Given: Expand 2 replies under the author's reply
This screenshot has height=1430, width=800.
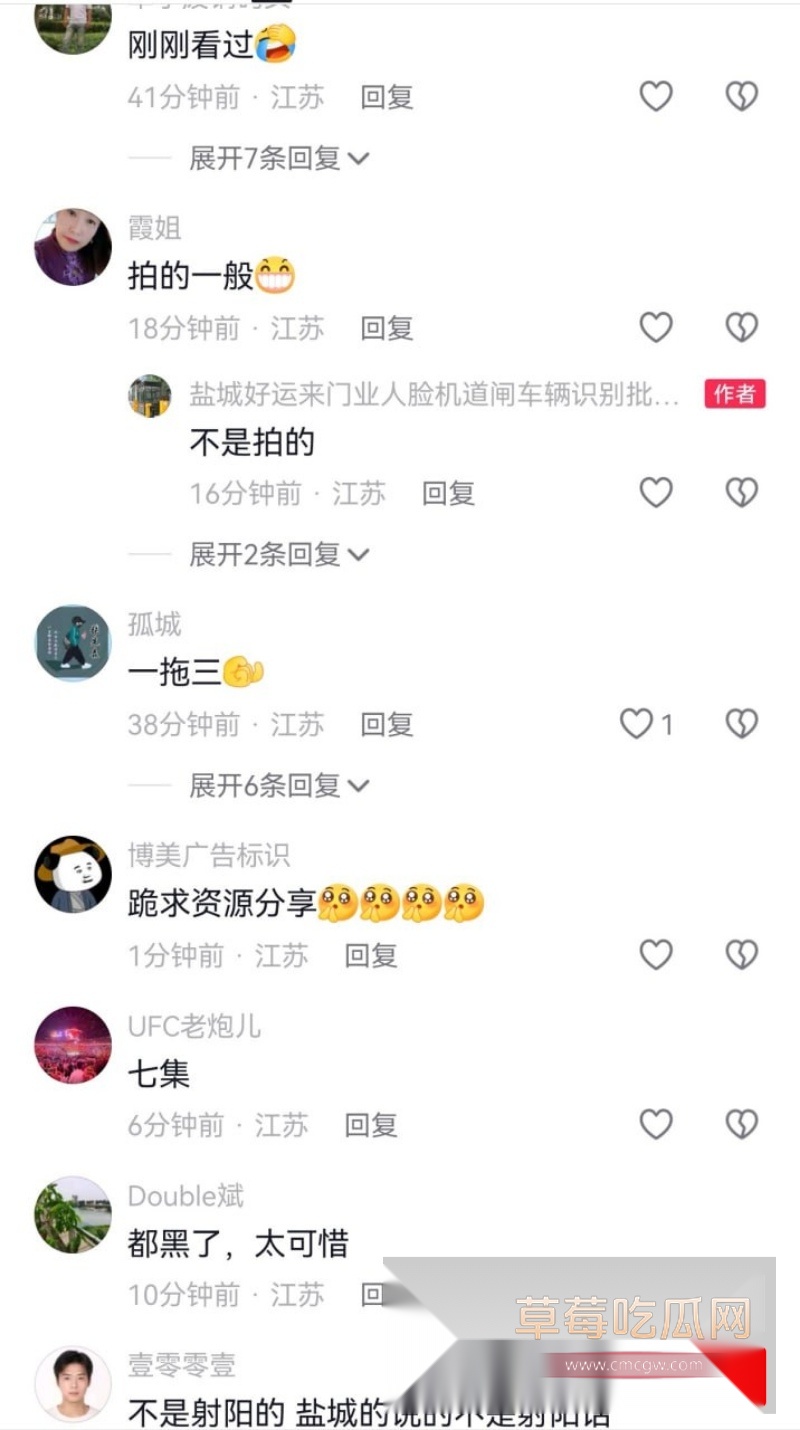Looking at the screenshot, I should [x=270, y=553].
